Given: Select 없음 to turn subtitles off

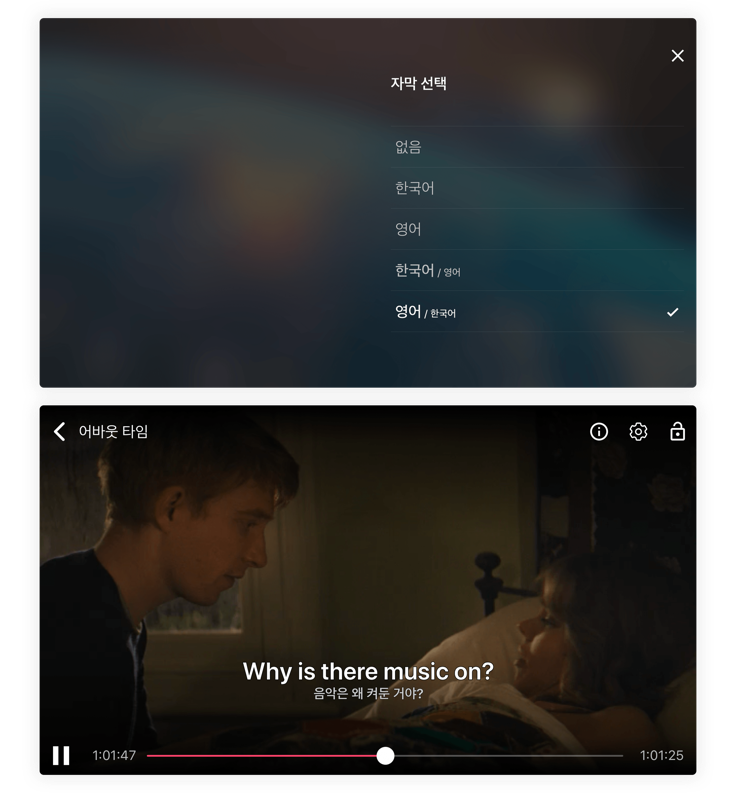Looking at the screenshot, I should tap(408, 147).
